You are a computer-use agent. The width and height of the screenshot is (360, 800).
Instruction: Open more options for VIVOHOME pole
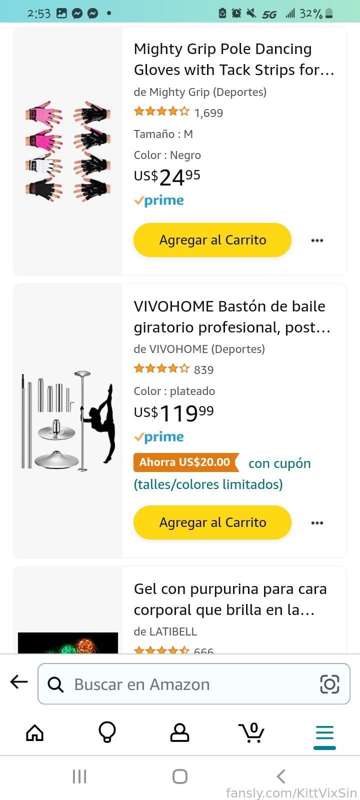pyautogui.click(x=317, y=523)
